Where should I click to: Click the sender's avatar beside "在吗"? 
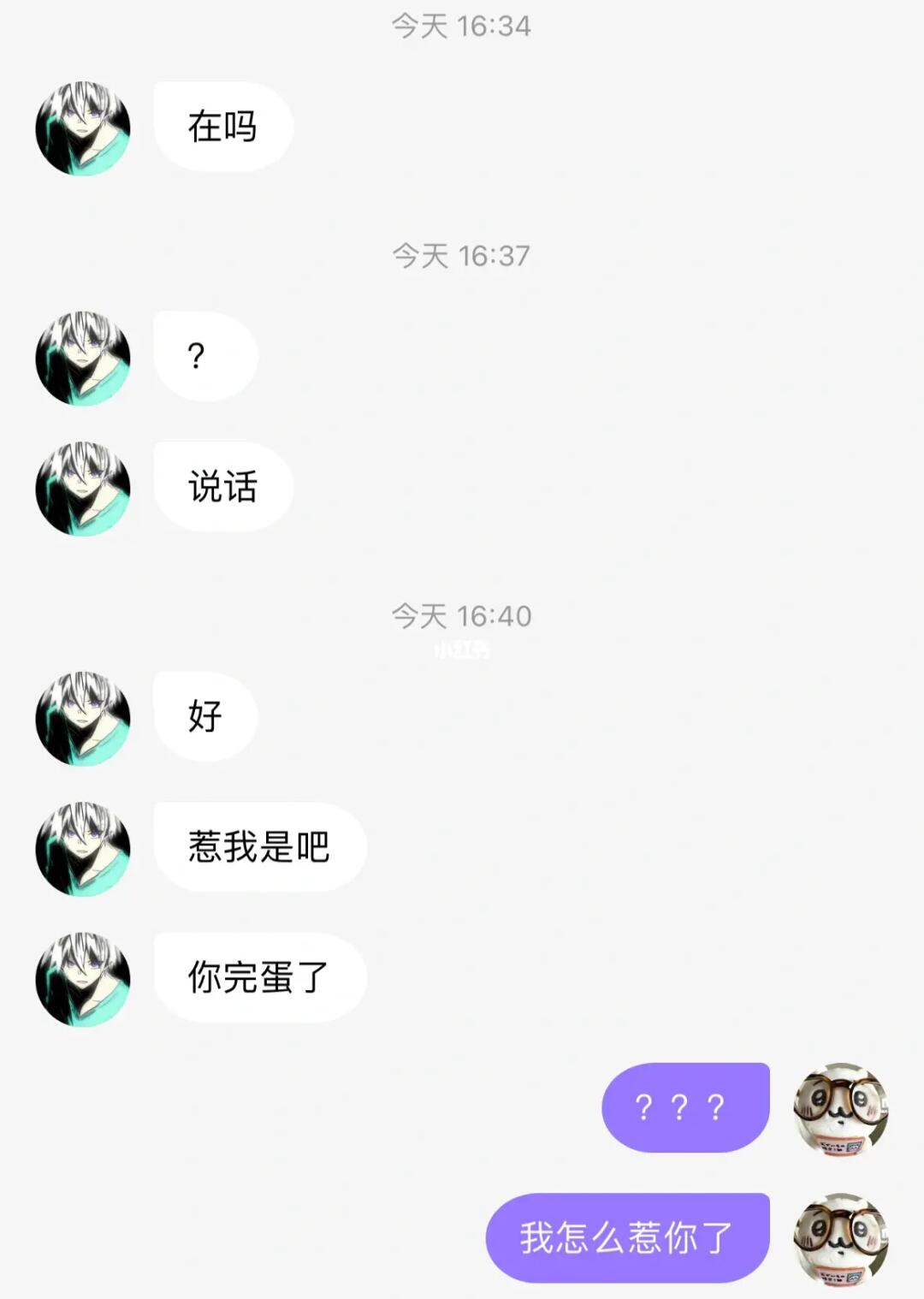(x=83, y=125)
